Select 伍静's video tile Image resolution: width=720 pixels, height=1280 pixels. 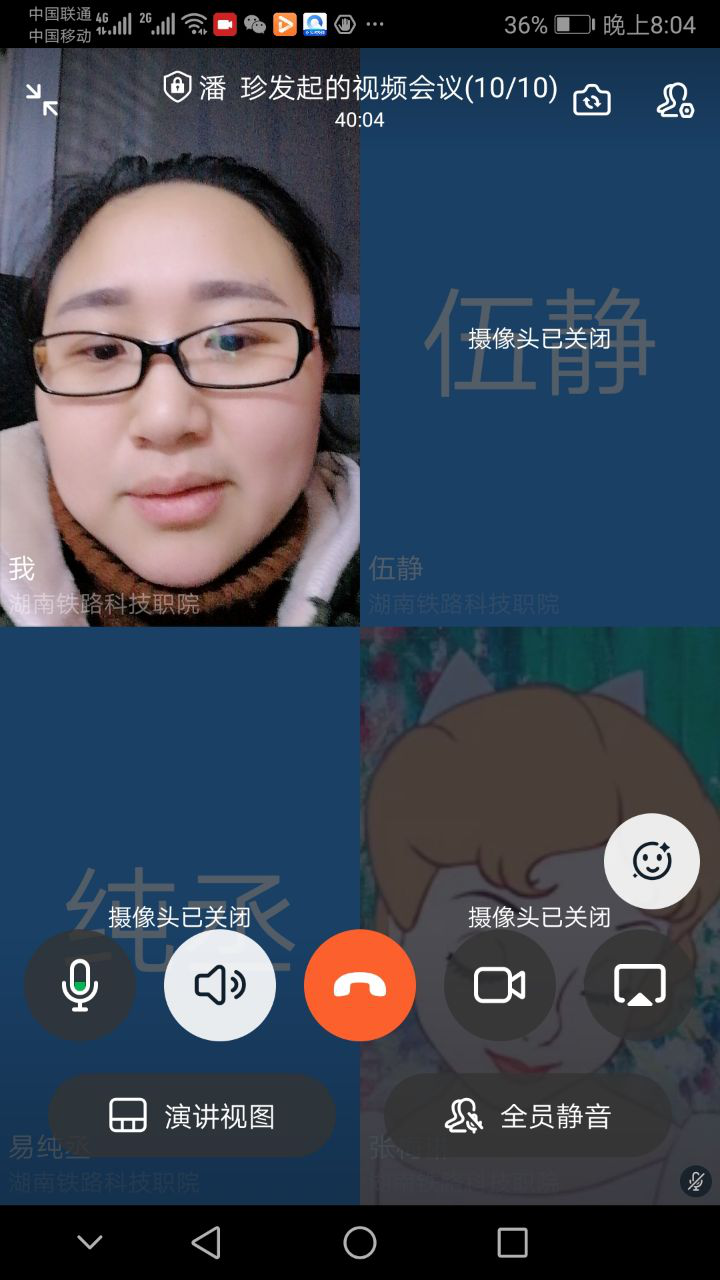tap(540, 338)
